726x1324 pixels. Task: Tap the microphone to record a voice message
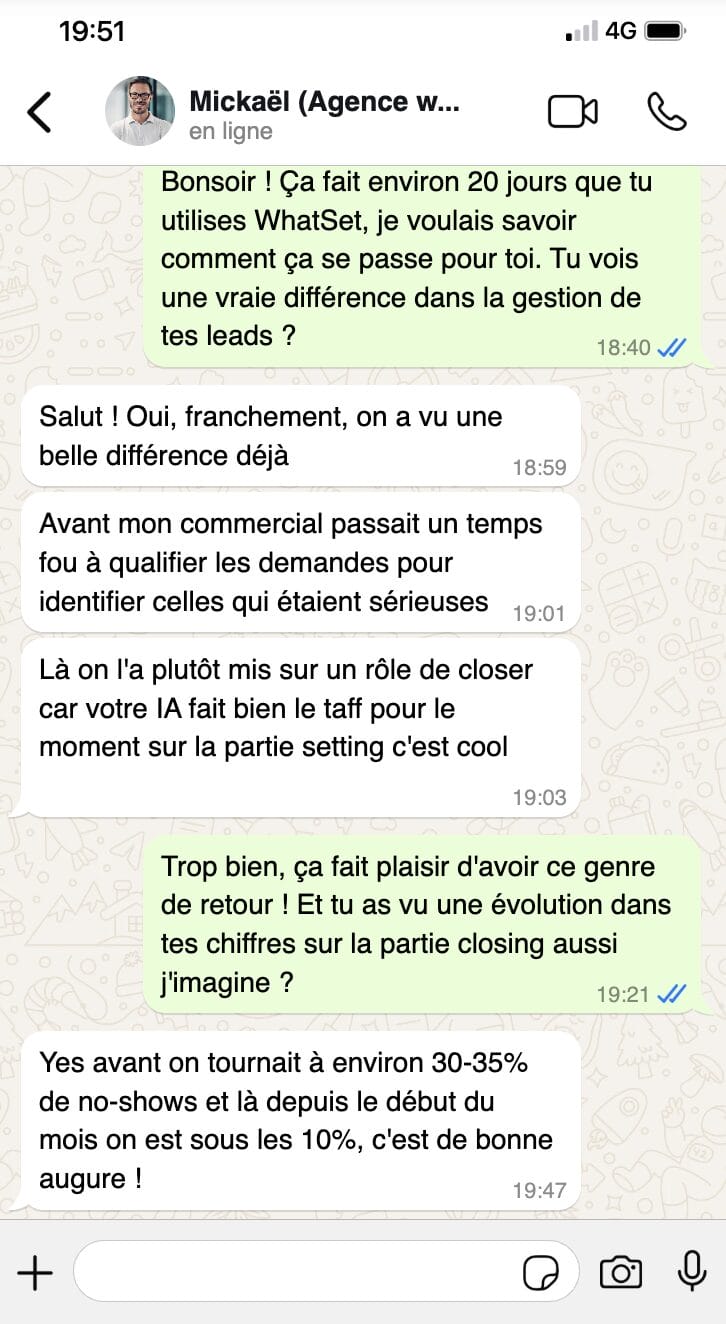pyautogui.click(x=692, y=1271)
